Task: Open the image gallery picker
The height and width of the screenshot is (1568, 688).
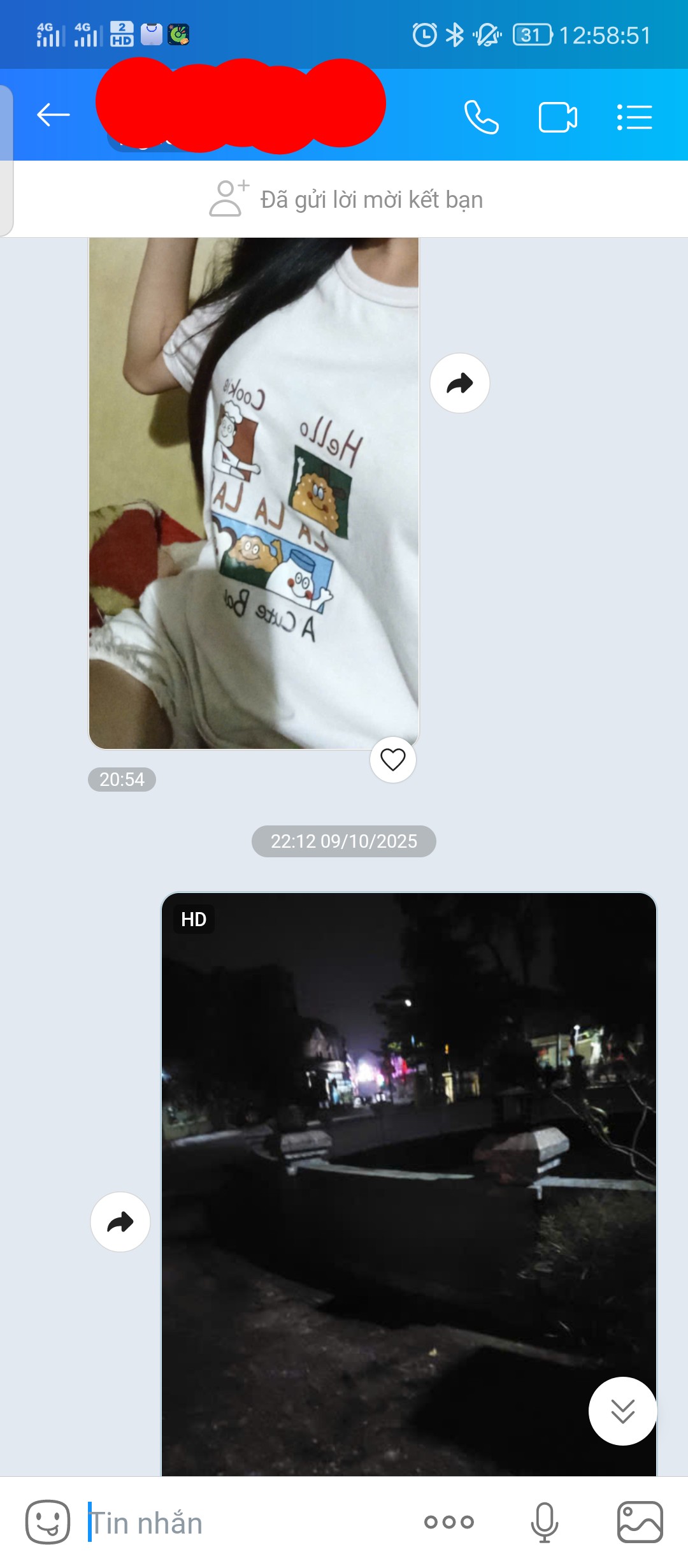Action: [640, 1522]
